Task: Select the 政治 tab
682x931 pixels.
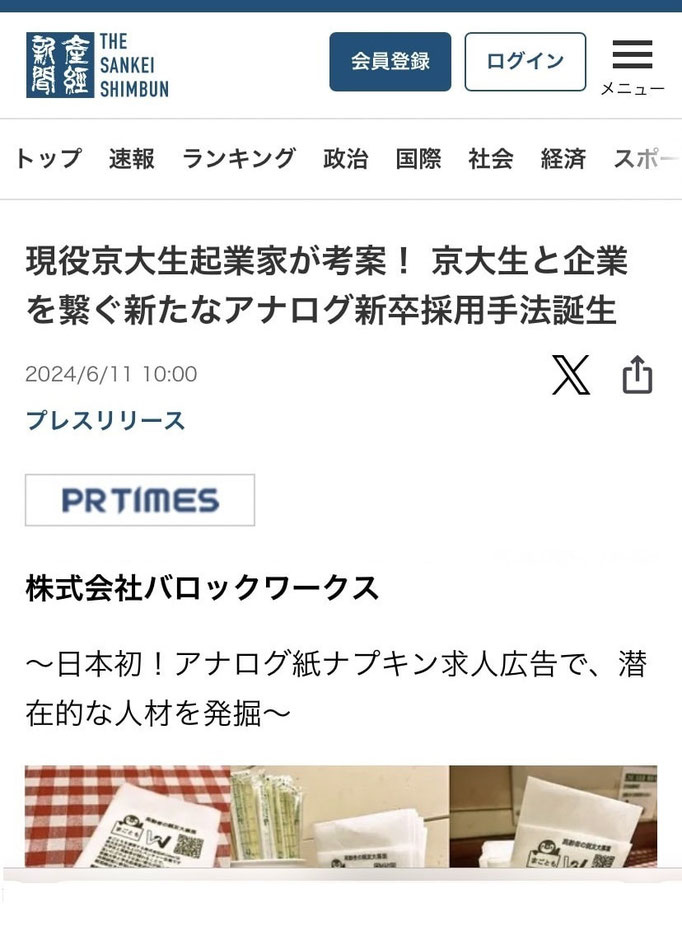Action: pyautogui.click(x=345, y=159)
